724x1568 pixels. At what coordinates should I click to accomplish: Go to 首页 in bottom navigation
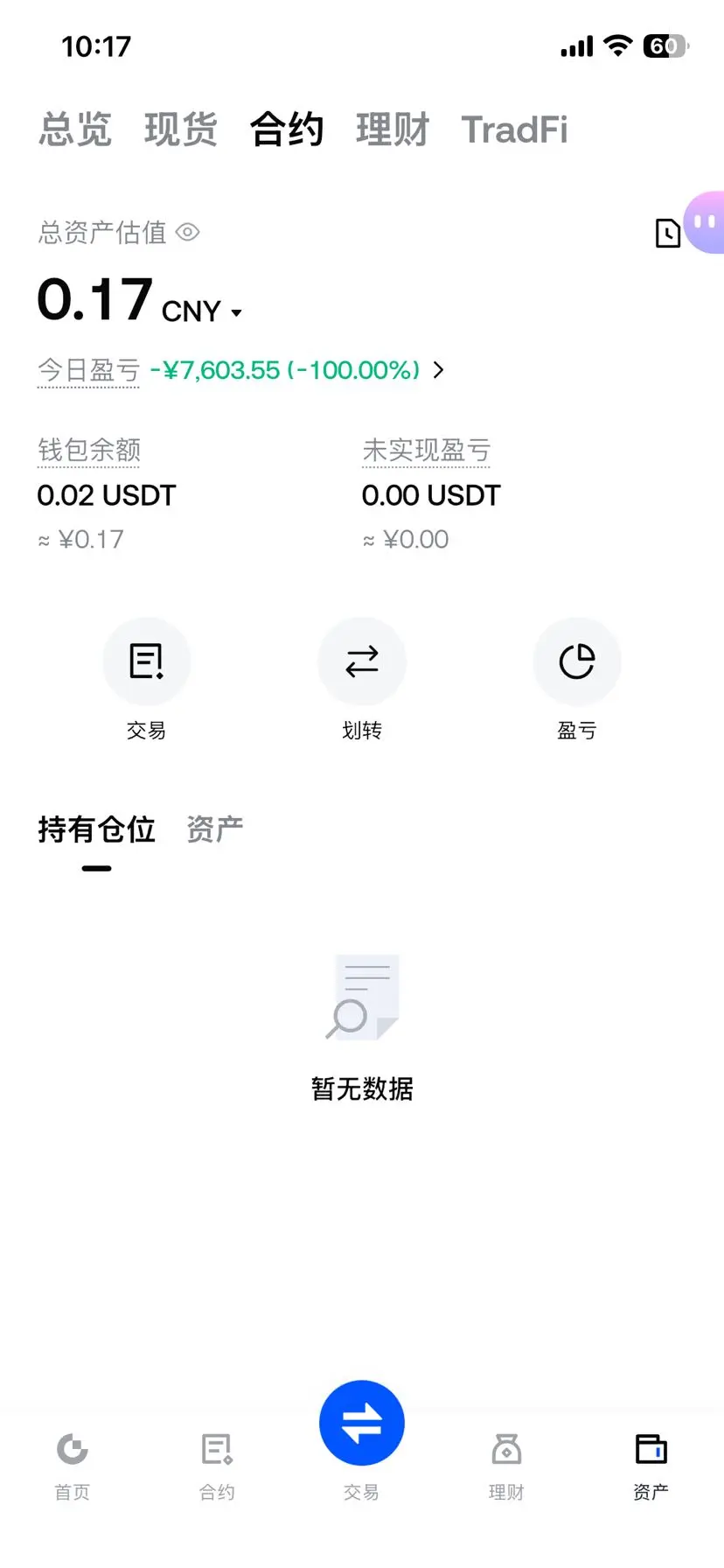73,1465
